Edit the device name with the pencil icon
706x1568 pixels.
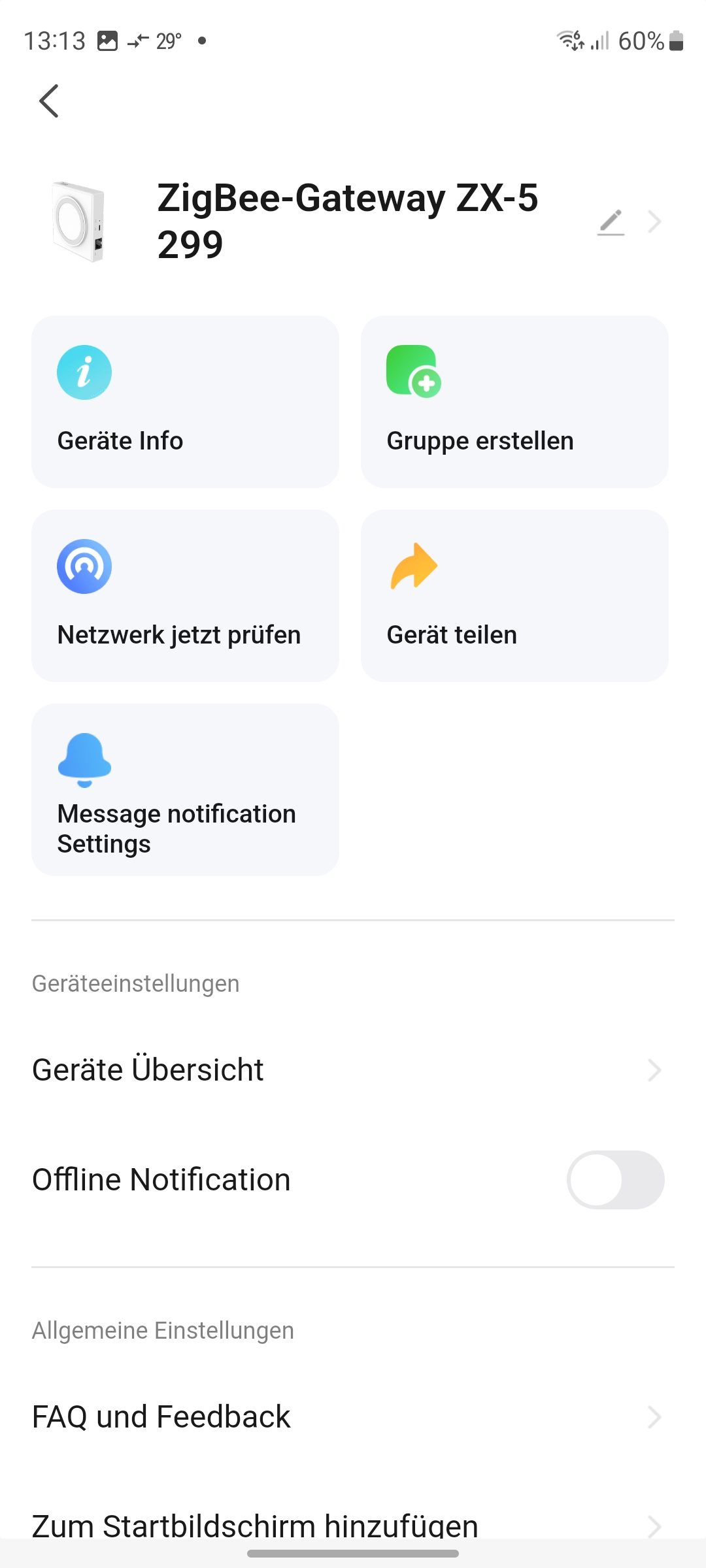click(611, 222)
